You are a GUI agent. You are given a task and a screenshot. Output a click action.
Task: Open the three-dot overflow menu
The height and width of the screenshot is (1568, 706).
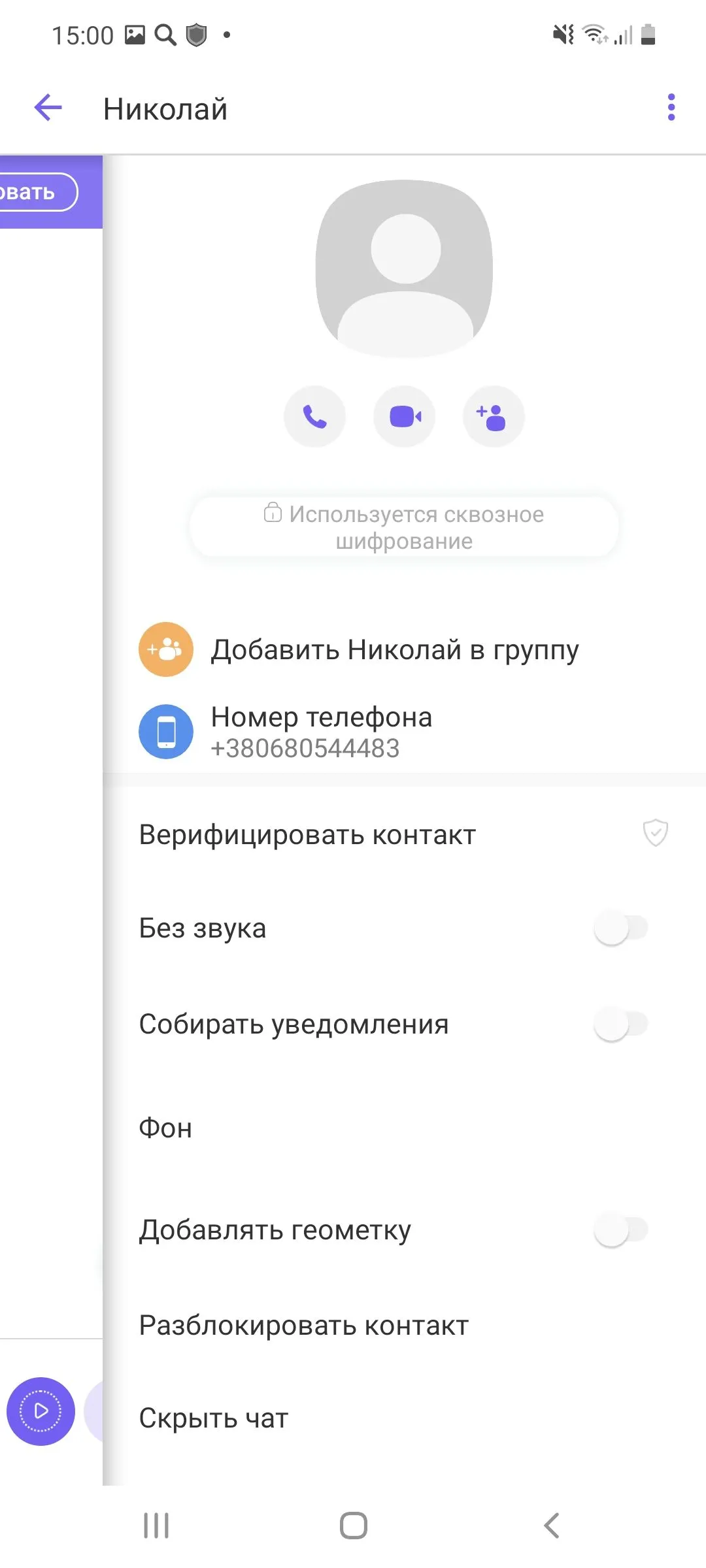[x=671, y=108]
